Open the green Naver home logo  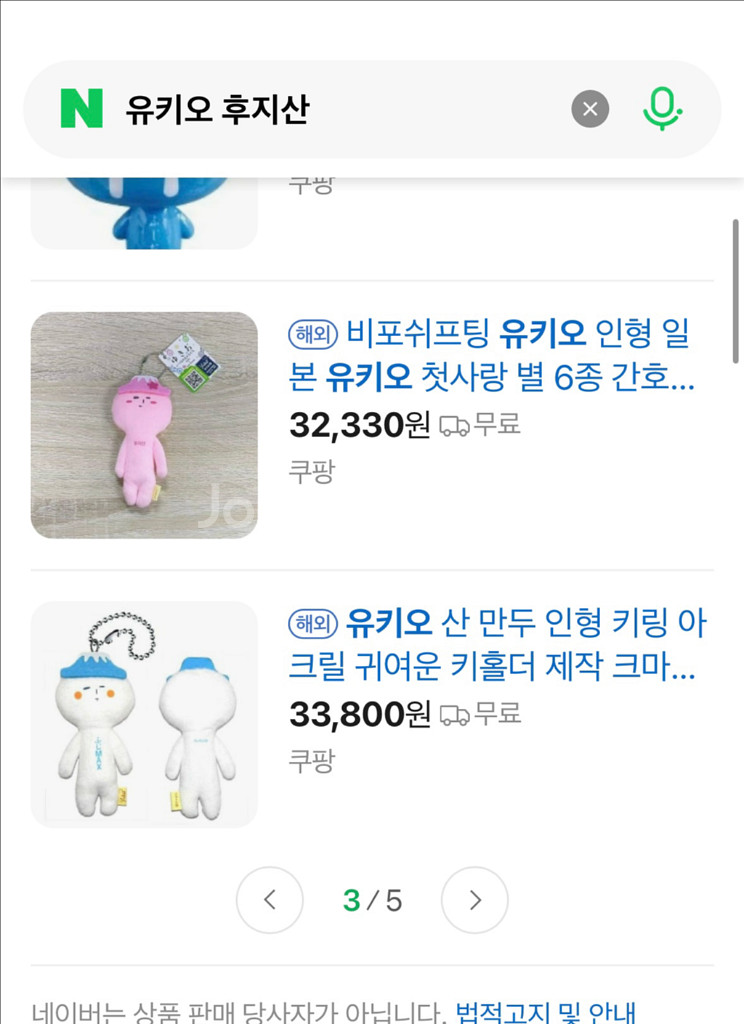(82, 109)
